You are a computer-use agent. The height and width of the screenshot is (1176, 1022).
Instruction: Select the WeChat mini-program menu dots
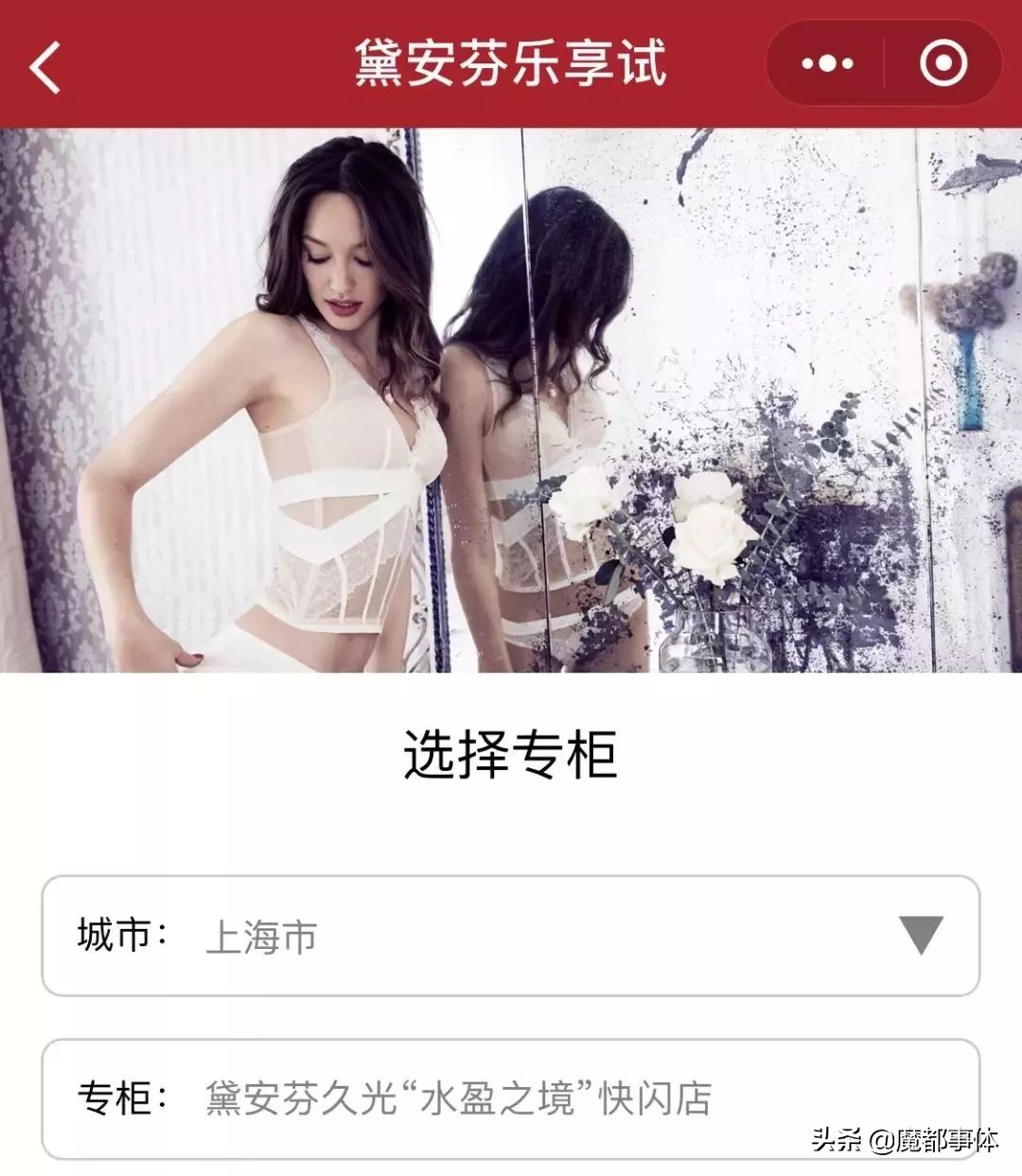[x=827, y=63]
